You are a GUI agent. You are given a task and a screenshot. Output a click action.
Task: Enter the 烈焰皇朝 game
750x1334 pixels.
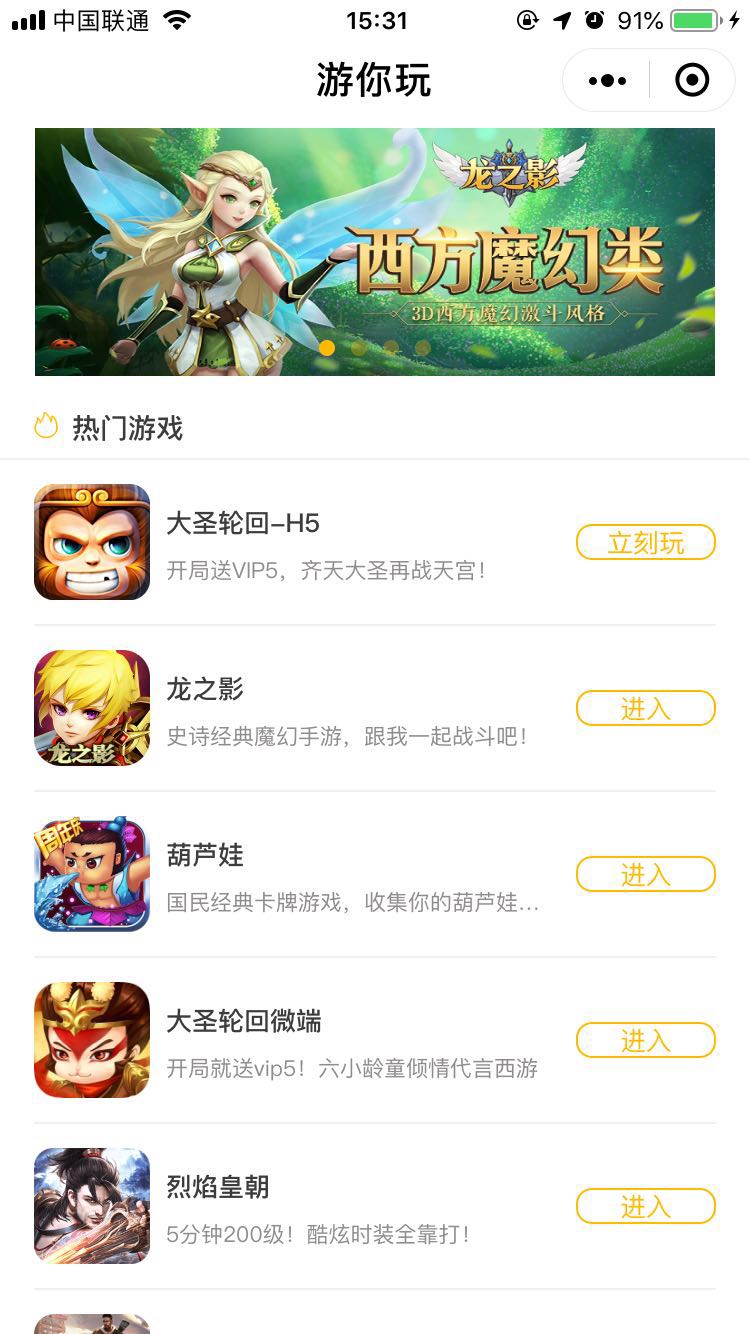click(645, 1207)
